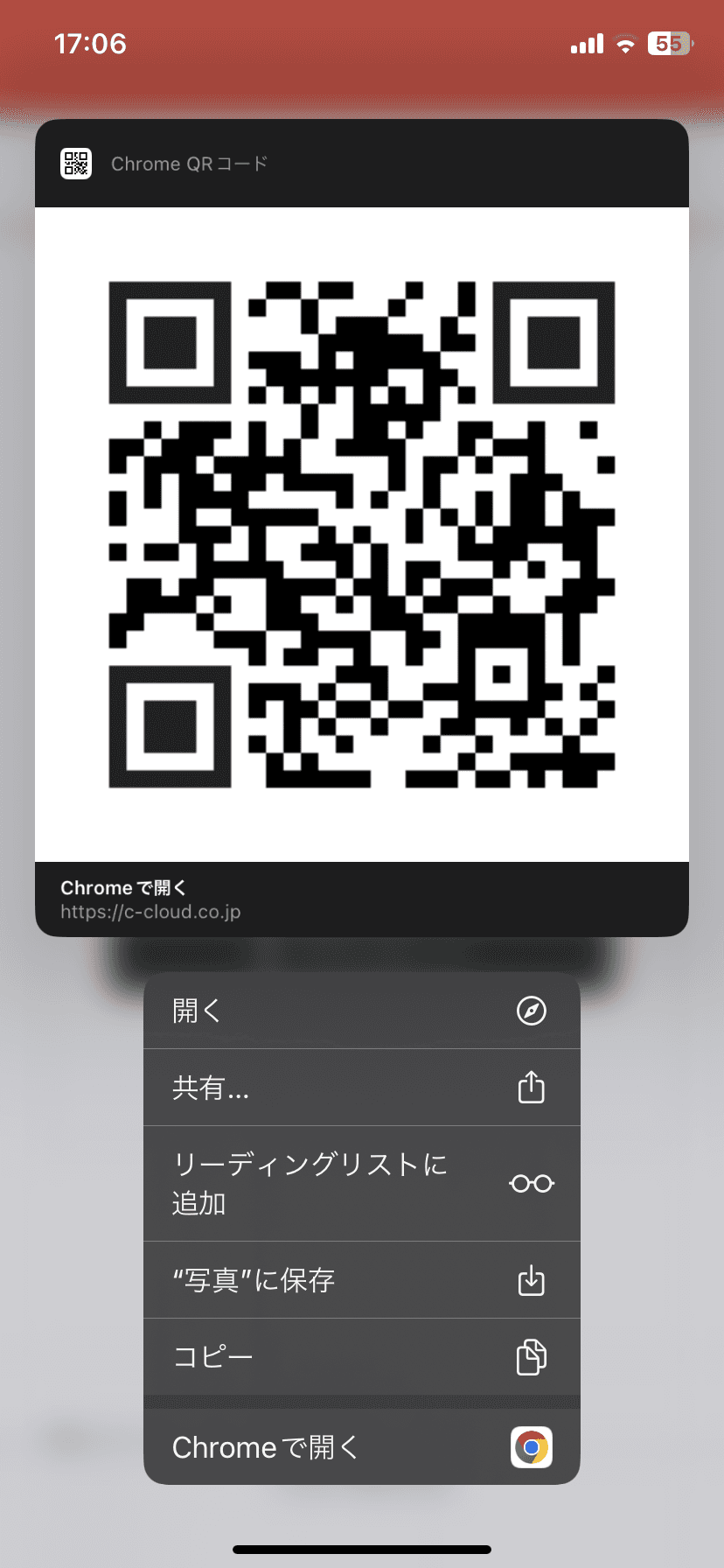
Task: Tap the Chrome browser icon in the menu
Action: coord(532,1447)
